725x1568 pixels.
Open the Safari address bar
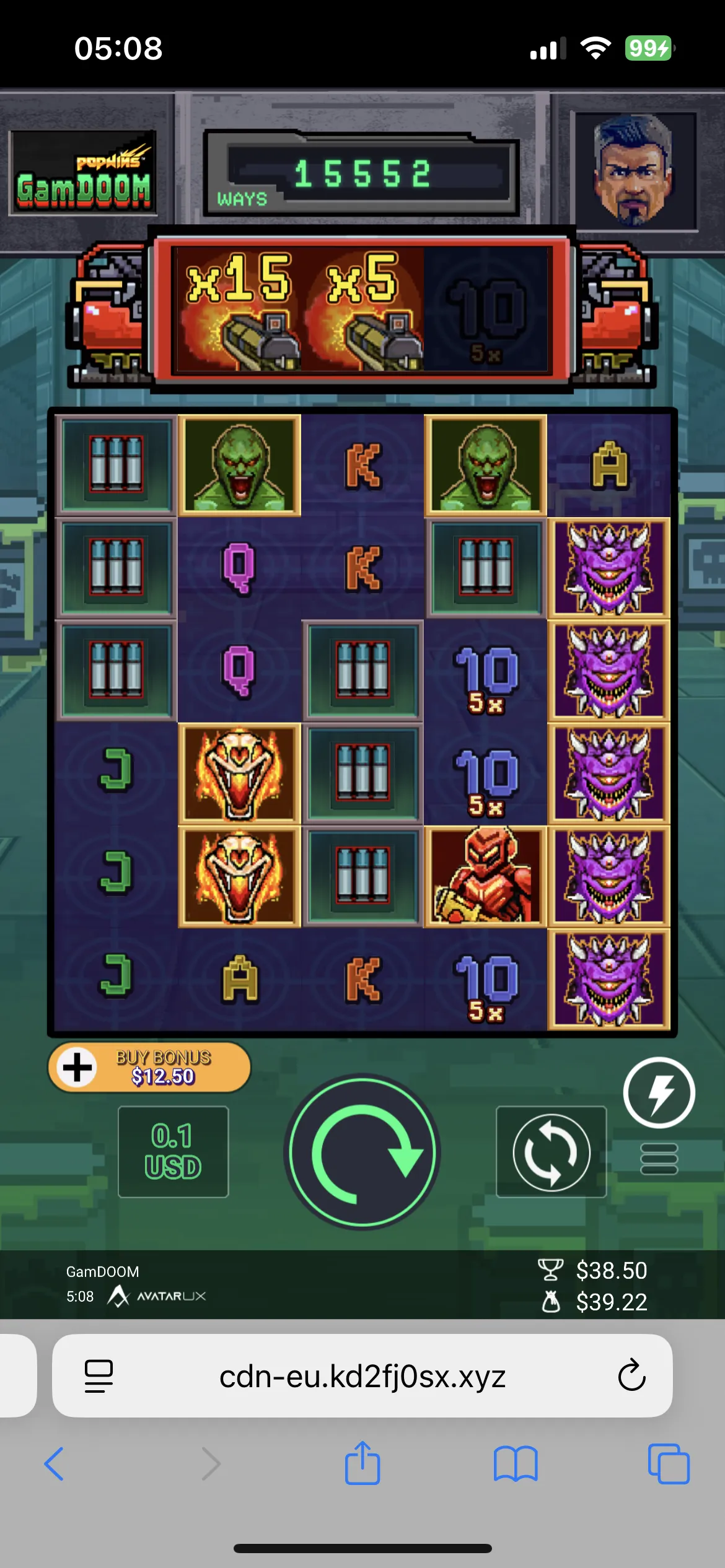[x=362, y=1377]
